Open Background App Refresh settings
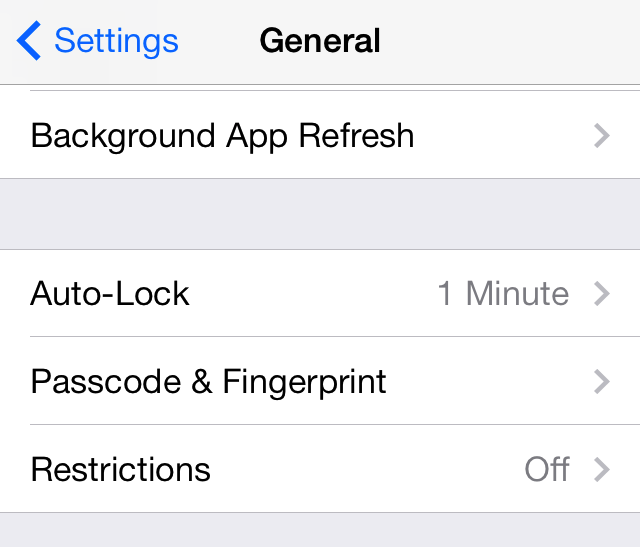Viewport: 640px width, 547px height. pos(320,135)
